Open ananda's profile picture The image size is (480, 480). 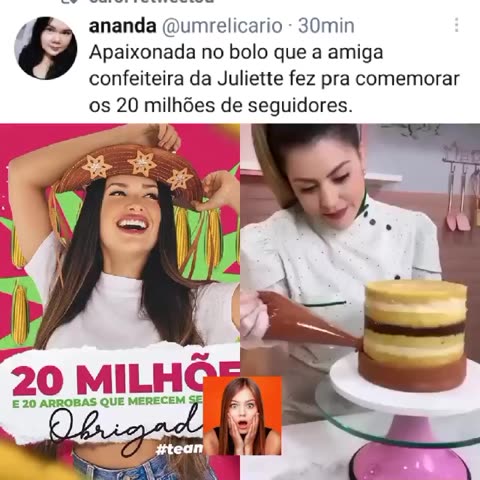pos(46,48)
